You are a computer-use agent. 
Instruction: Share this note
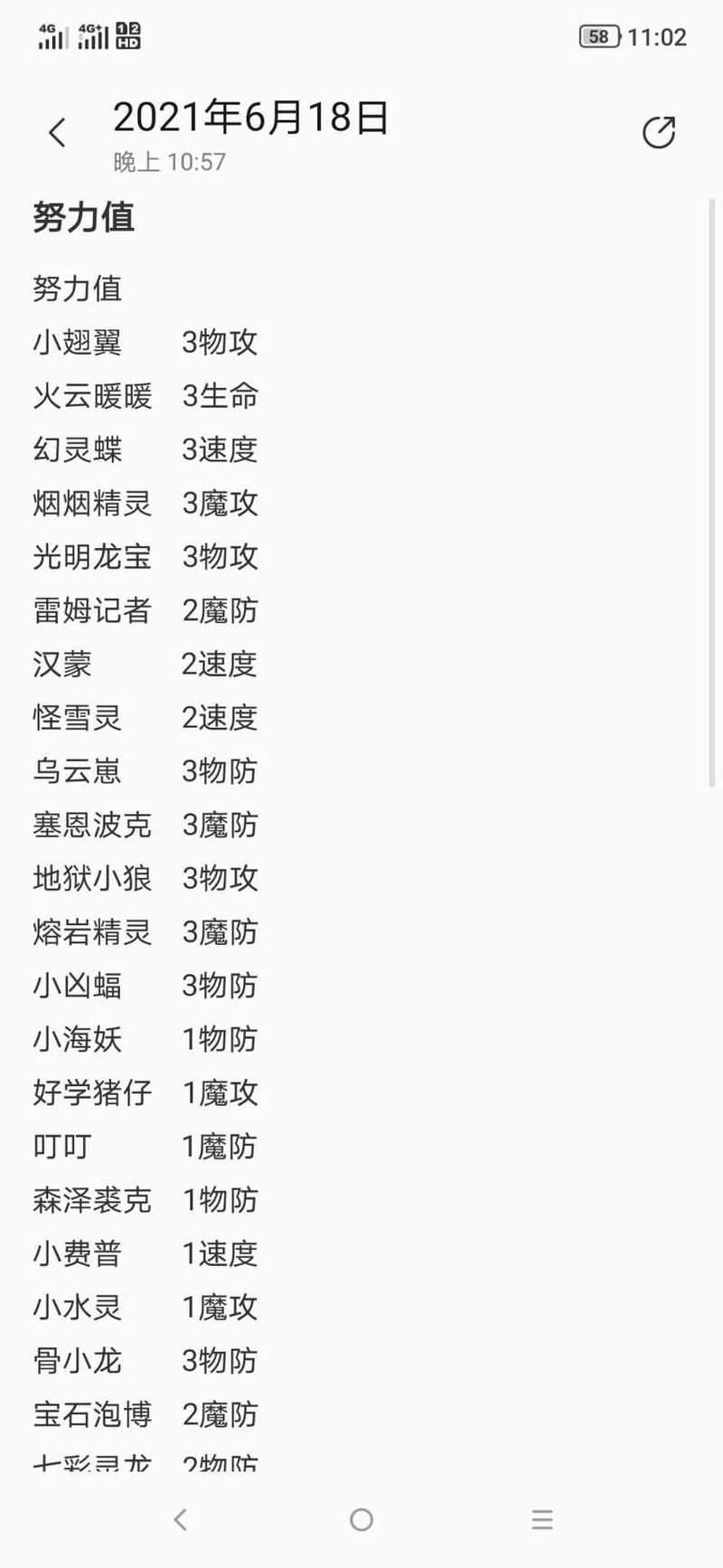(659, 132)
